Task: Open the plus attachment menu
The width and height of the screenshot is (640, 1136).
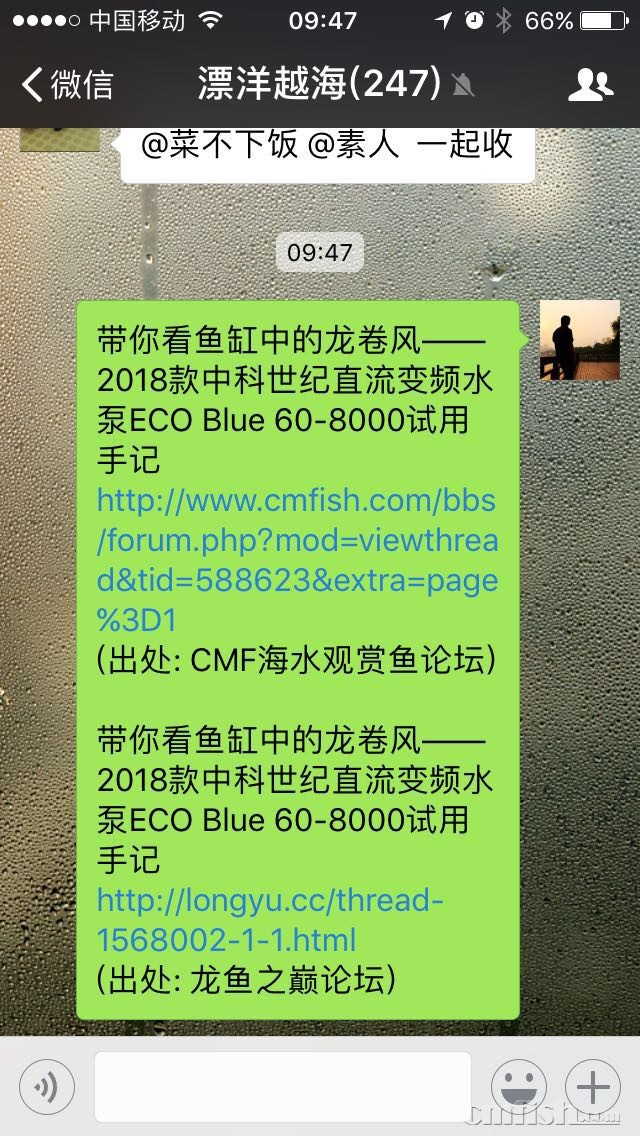Action: pyautogui.click(x=593, y=1087)
